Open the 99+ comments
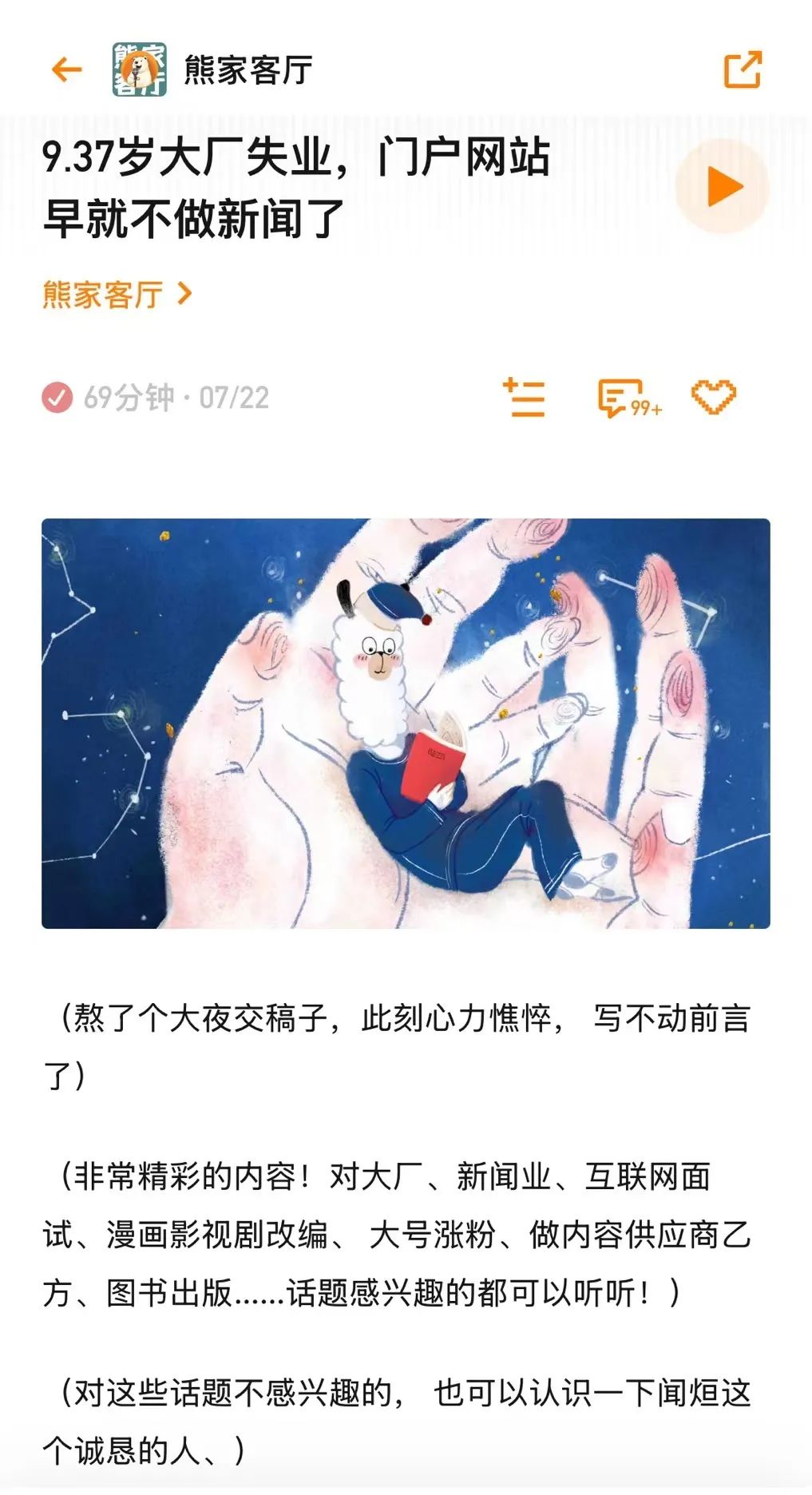The width and height of the screenshot is (812, 1495). [x=628, y=398]
